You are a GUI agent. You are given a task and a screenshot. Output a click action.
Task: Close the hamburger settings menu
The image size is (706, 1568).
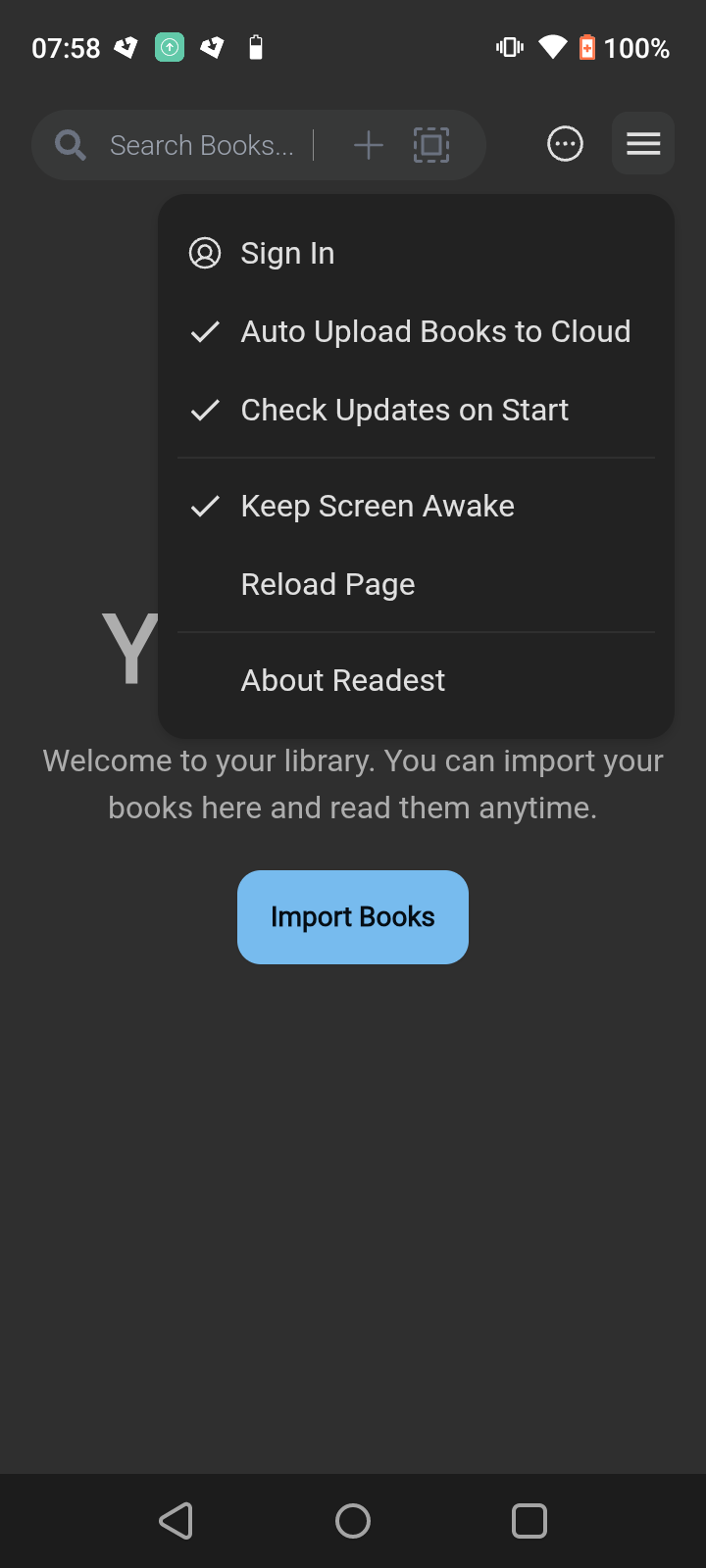(643, 144)
